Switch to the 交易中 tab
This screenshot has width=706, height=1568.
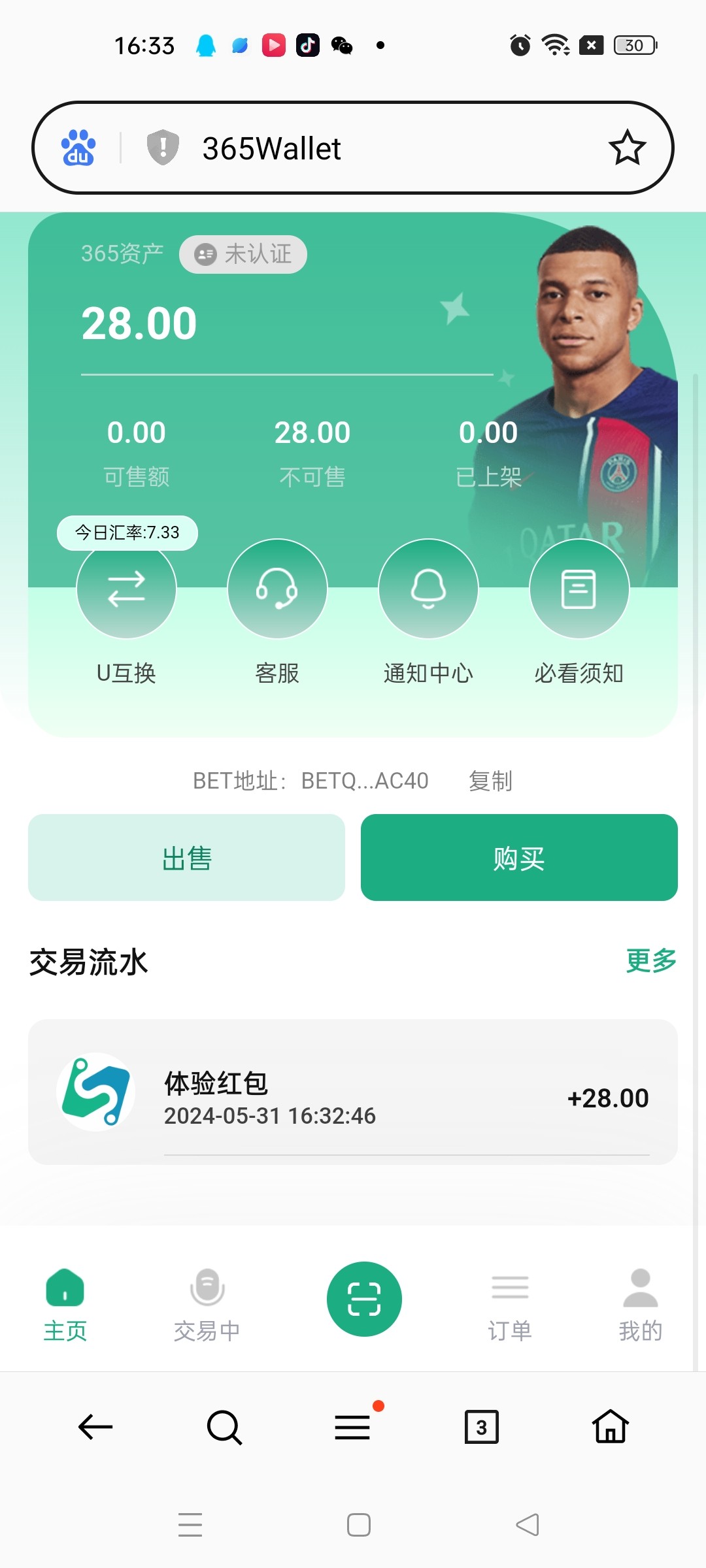click(x=207, y=1303)
